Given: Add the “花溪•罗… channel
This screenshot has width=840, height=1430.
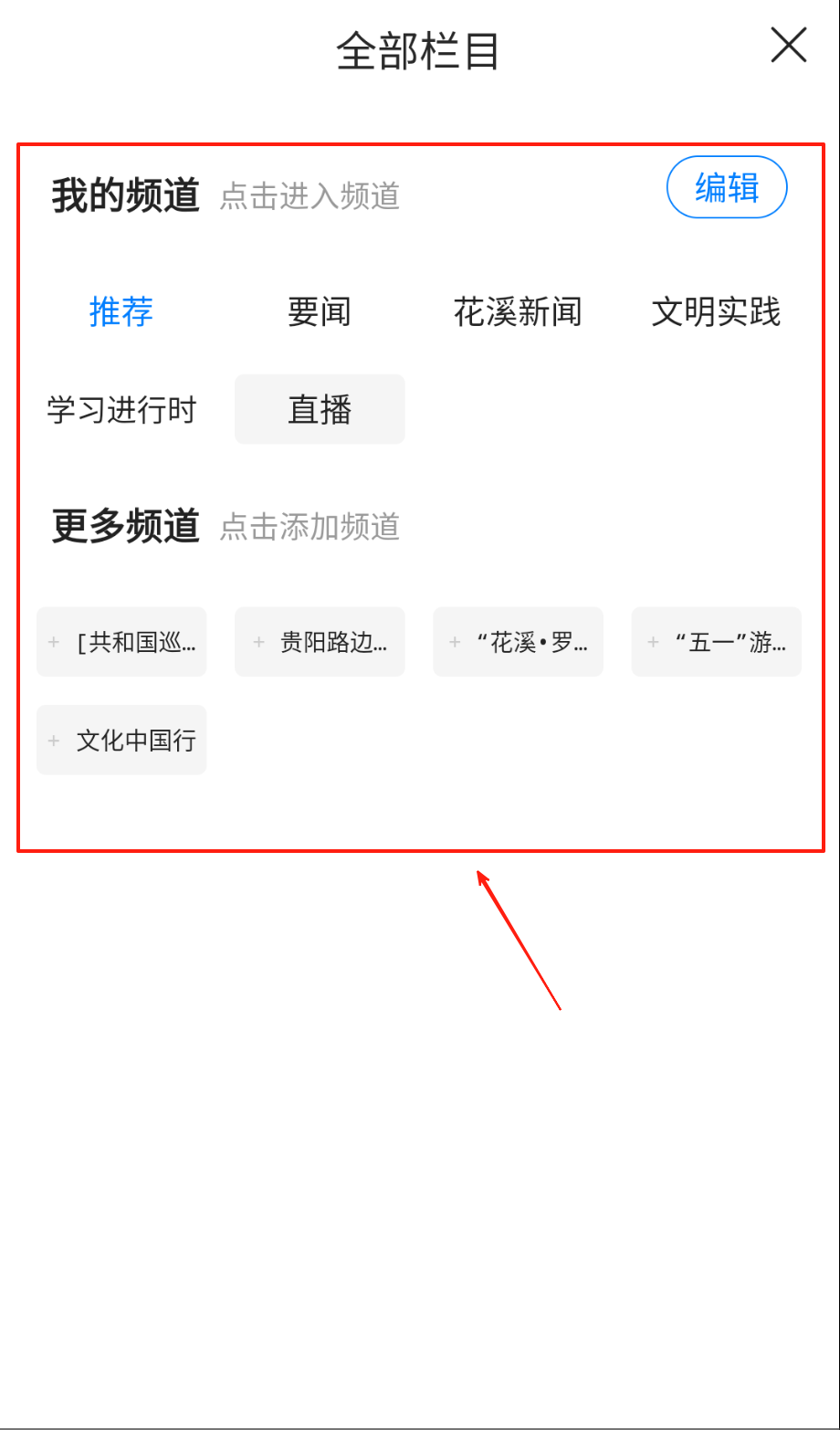Looking at the screenshot, I should [518, 642].
